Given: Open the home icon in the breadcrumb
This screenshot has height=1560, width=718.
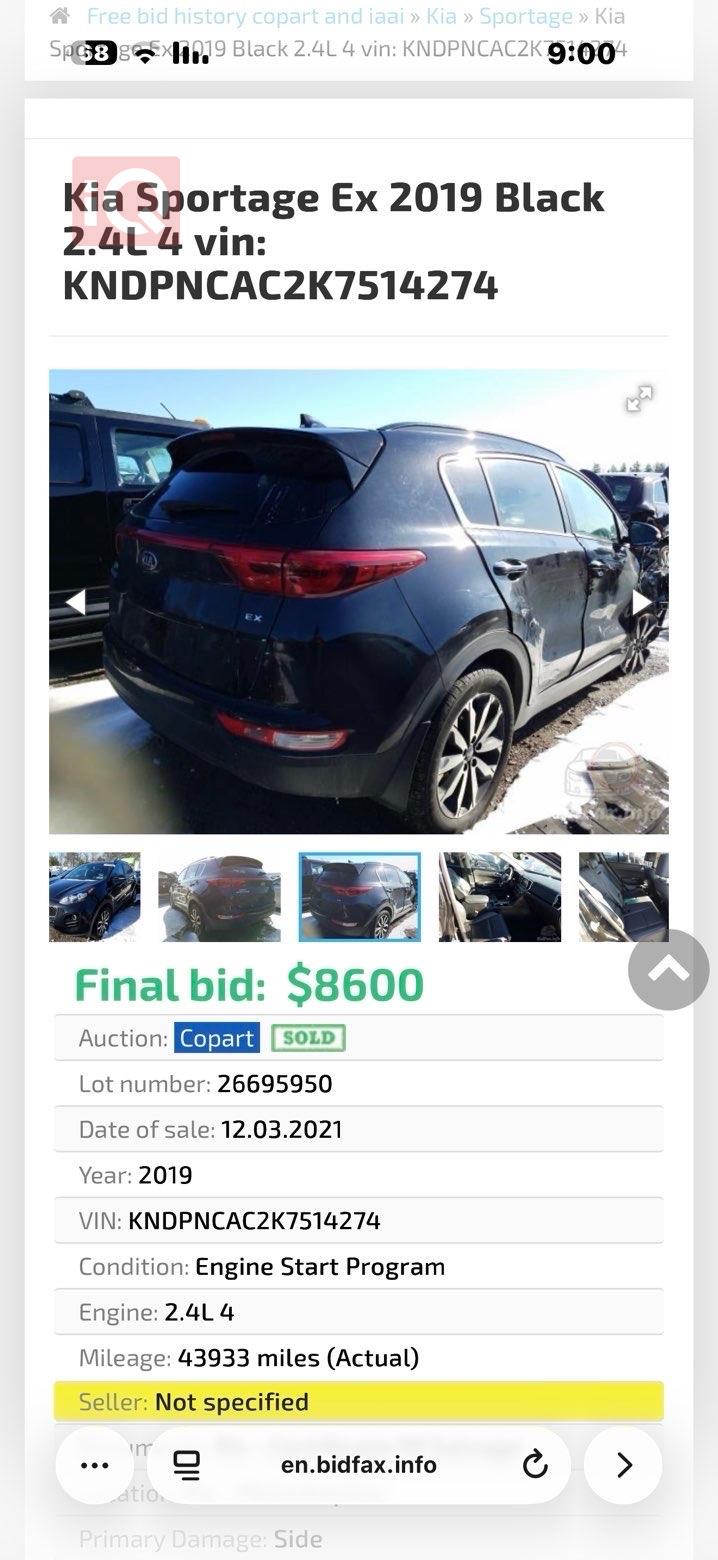Looking at the screenshot, I should pyautogui.click(x=60, y=16).
